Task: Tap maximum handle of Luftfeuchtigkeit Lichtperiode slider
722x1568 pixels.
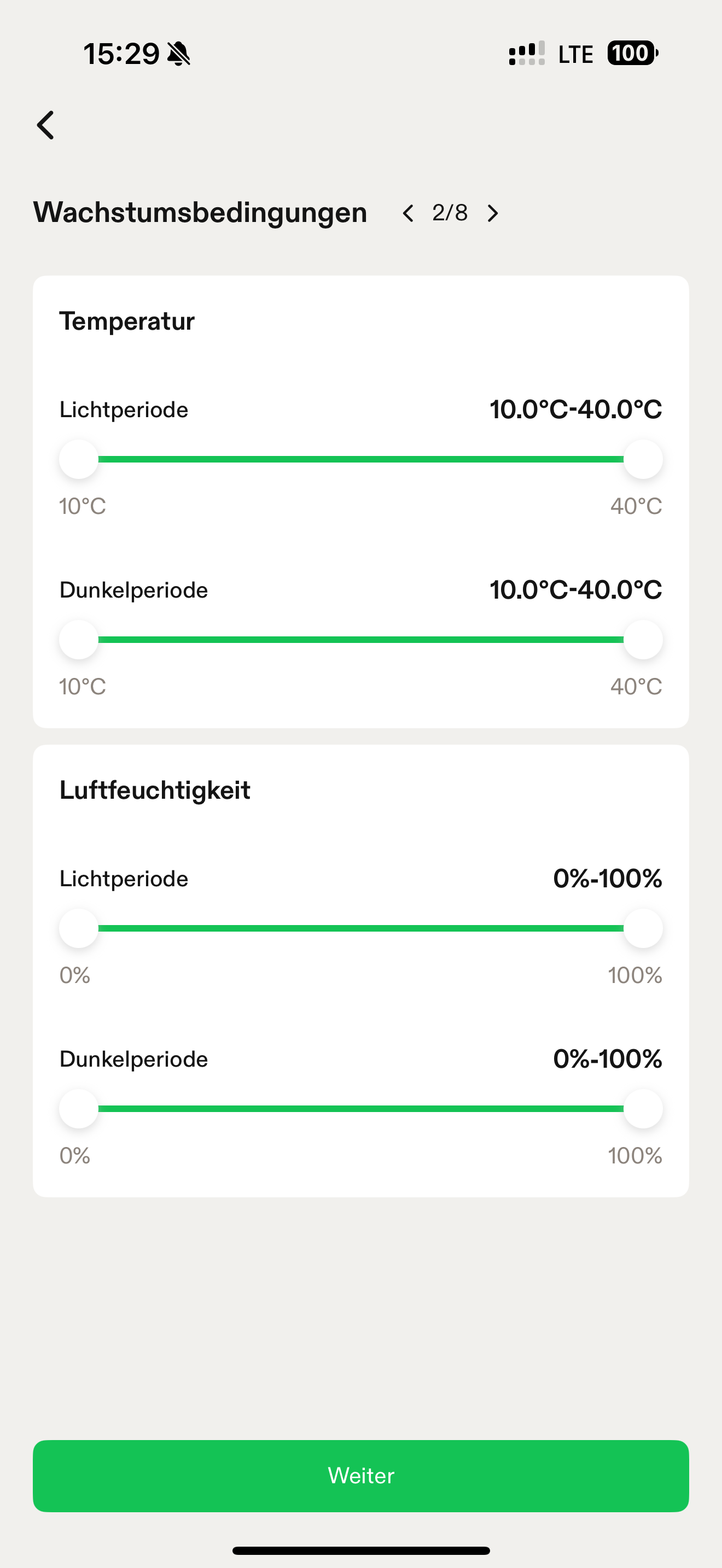Action: tap(643, 928)
